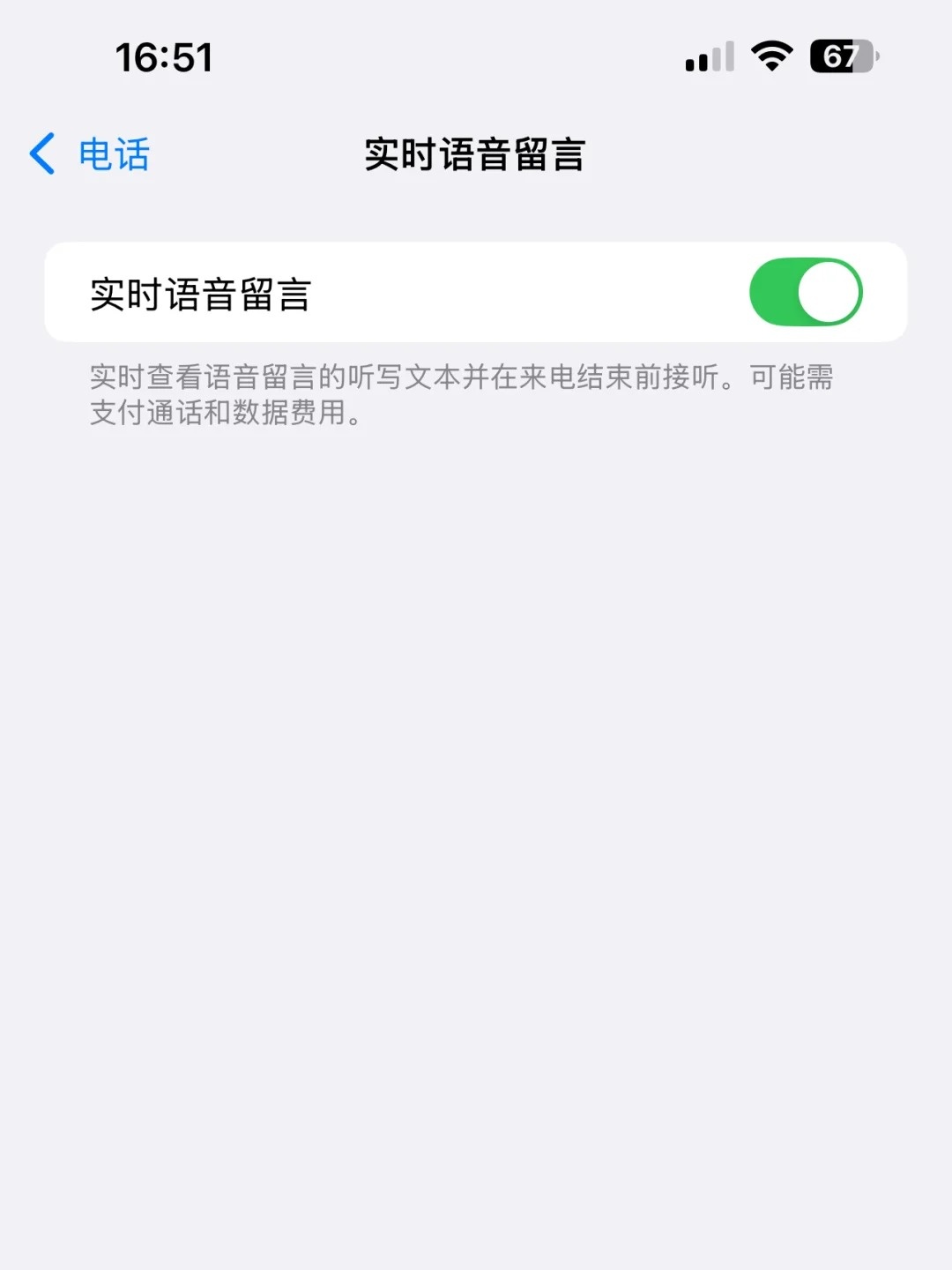Tap the green knob of the toggle

(829, 292)
